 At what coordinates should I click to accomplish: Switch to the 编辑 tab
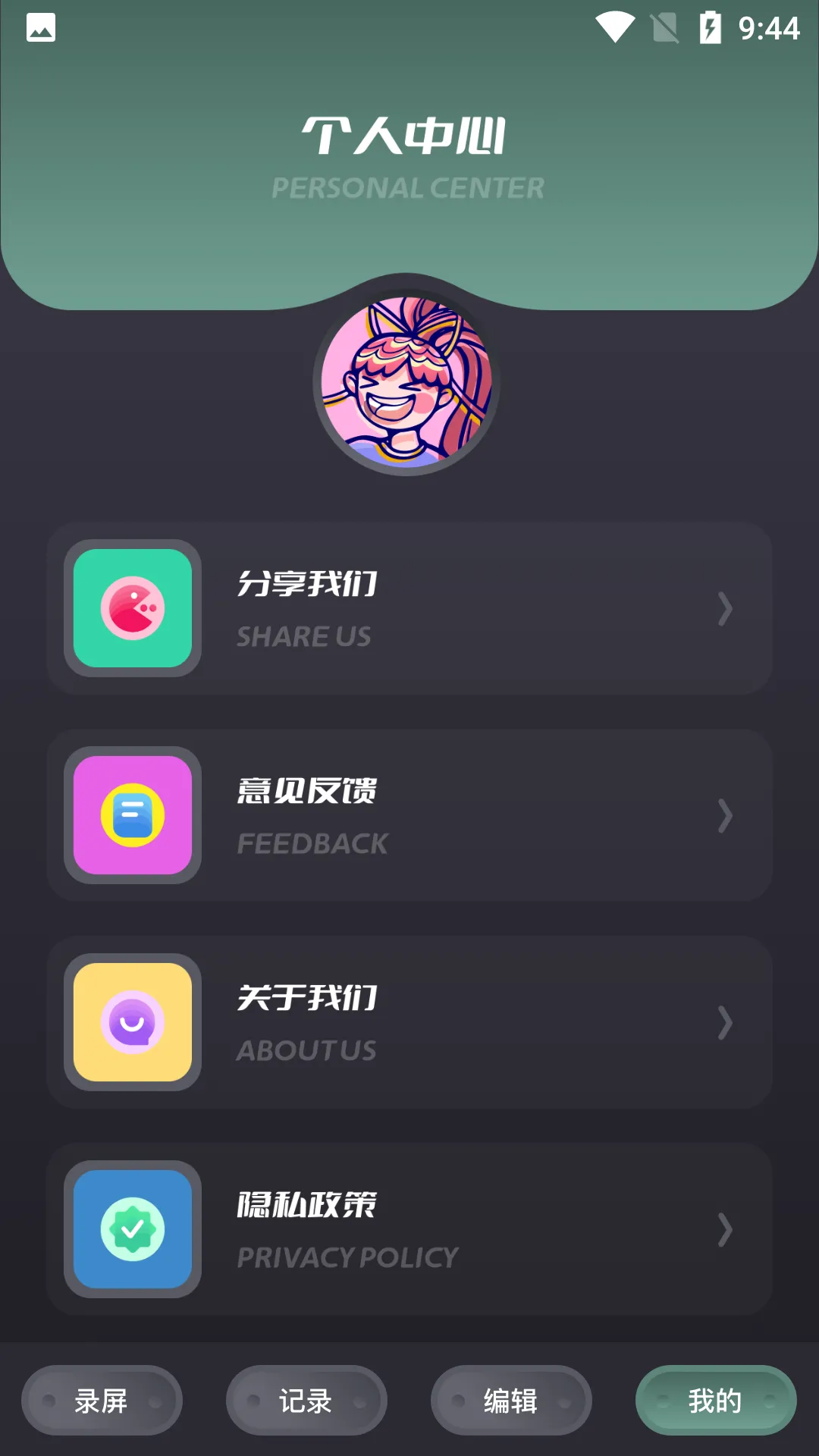pos(511,1400)
